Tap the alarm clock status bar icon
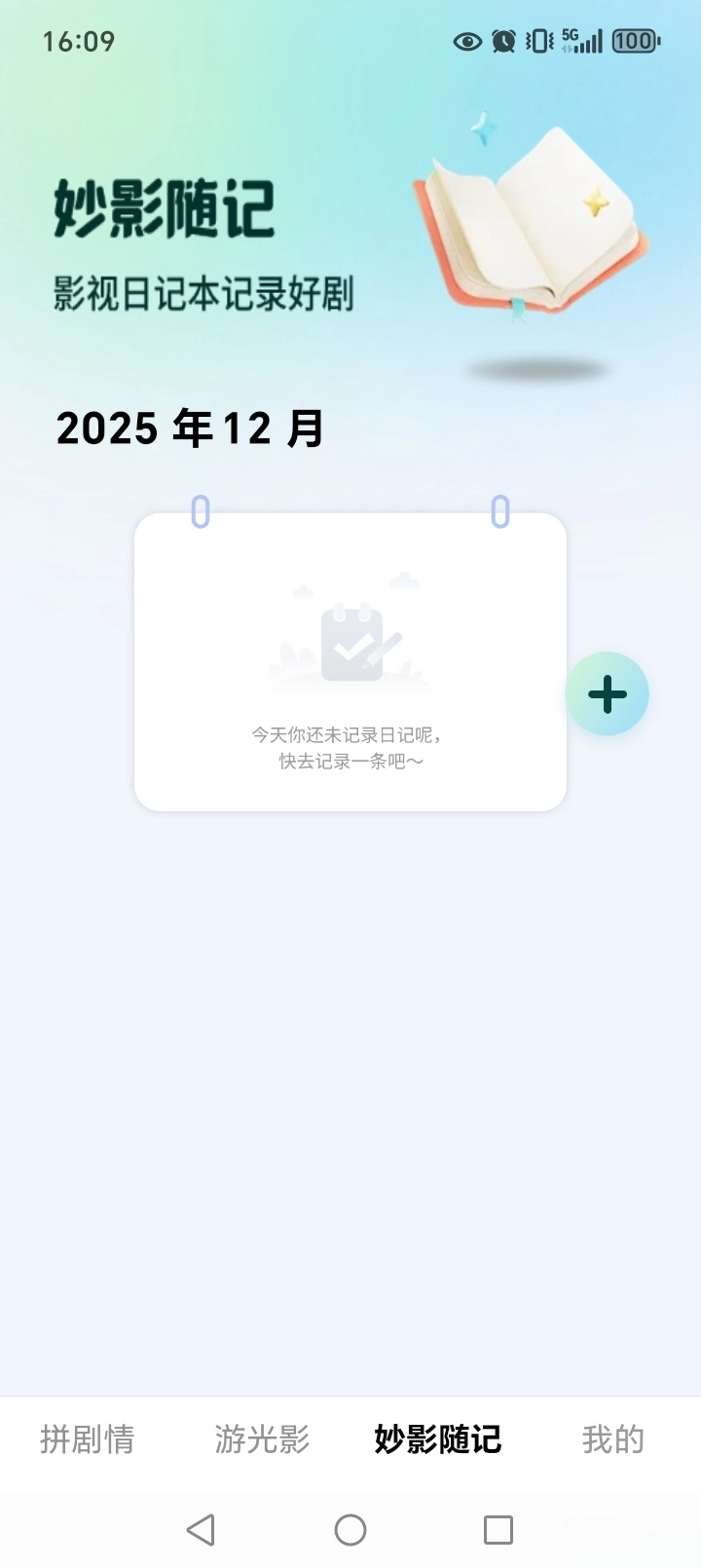 (503, 41)
